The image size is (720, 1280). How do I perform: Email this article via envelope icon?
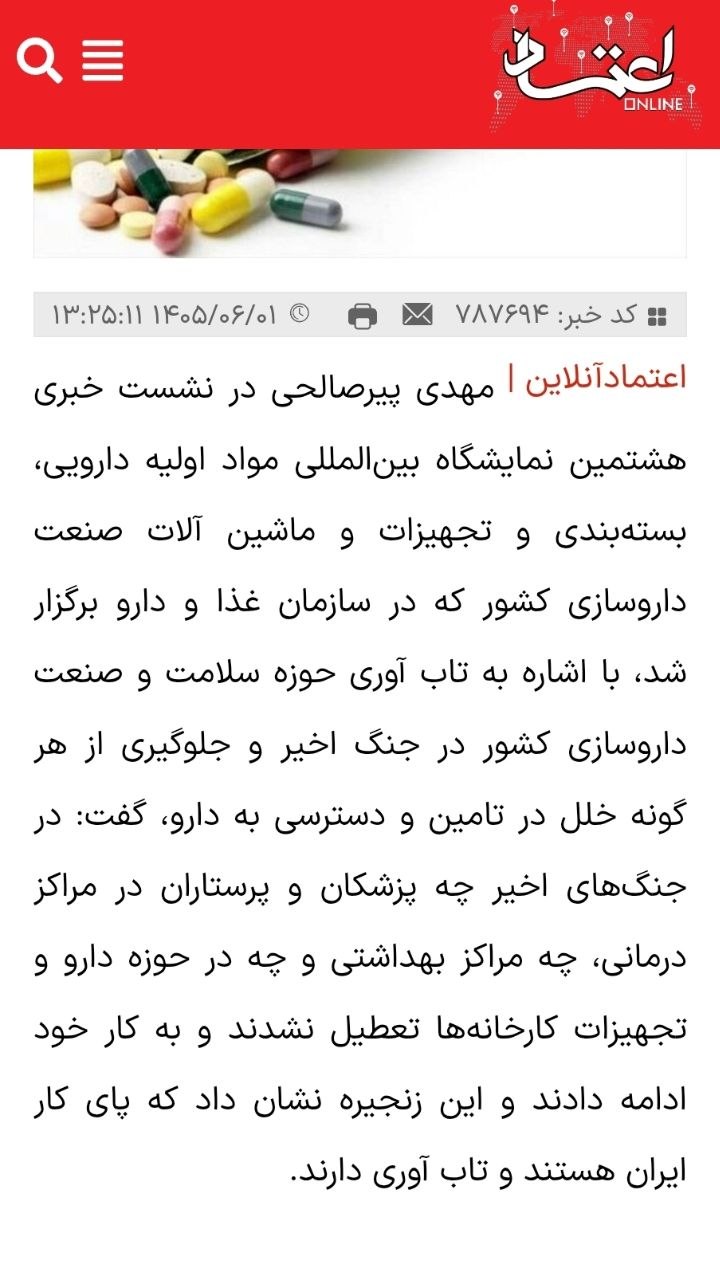[x=417, y=315]
